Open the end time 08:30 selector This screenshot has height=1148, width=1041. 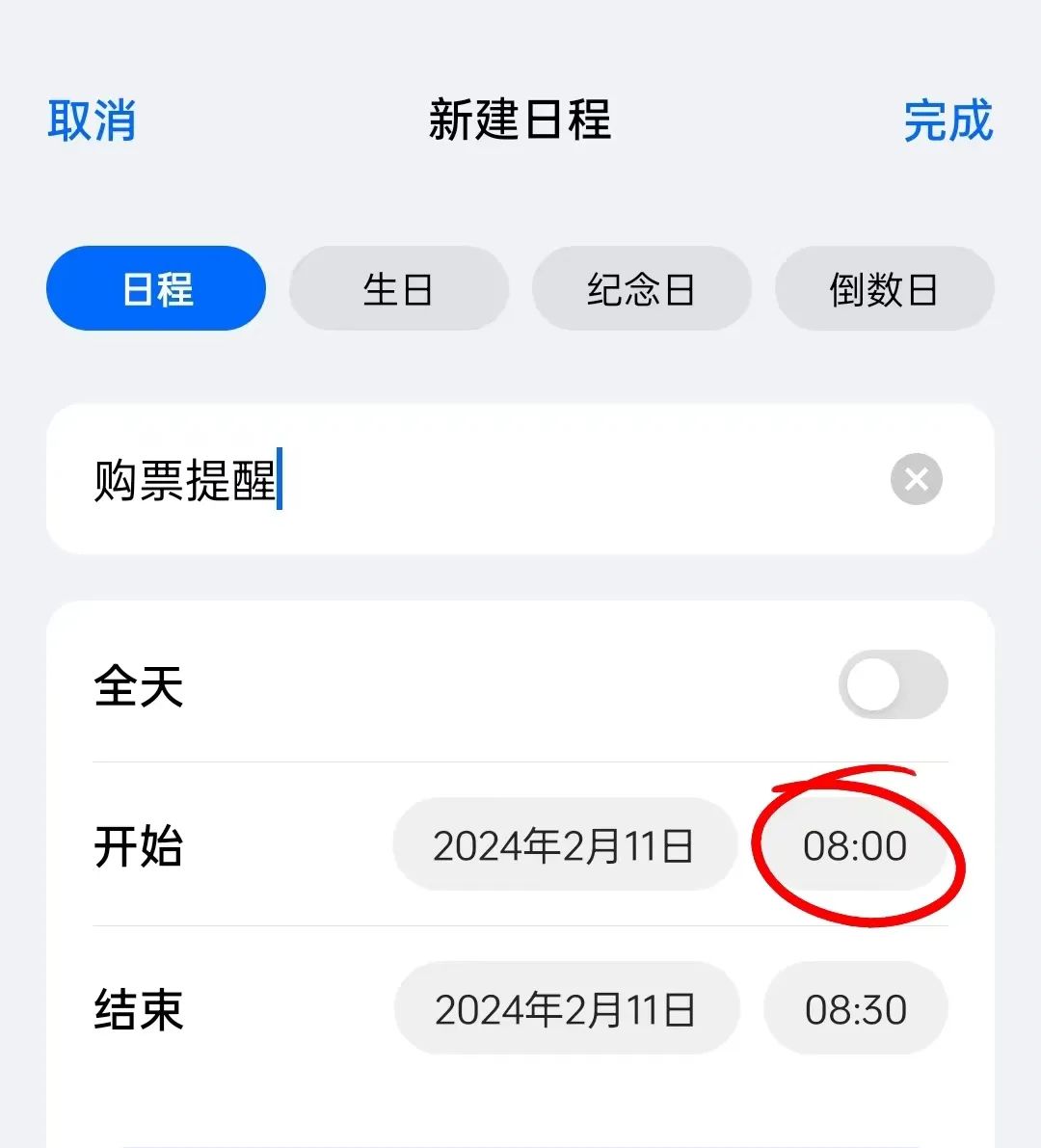pyautogui.click(x=854, y=1008)
